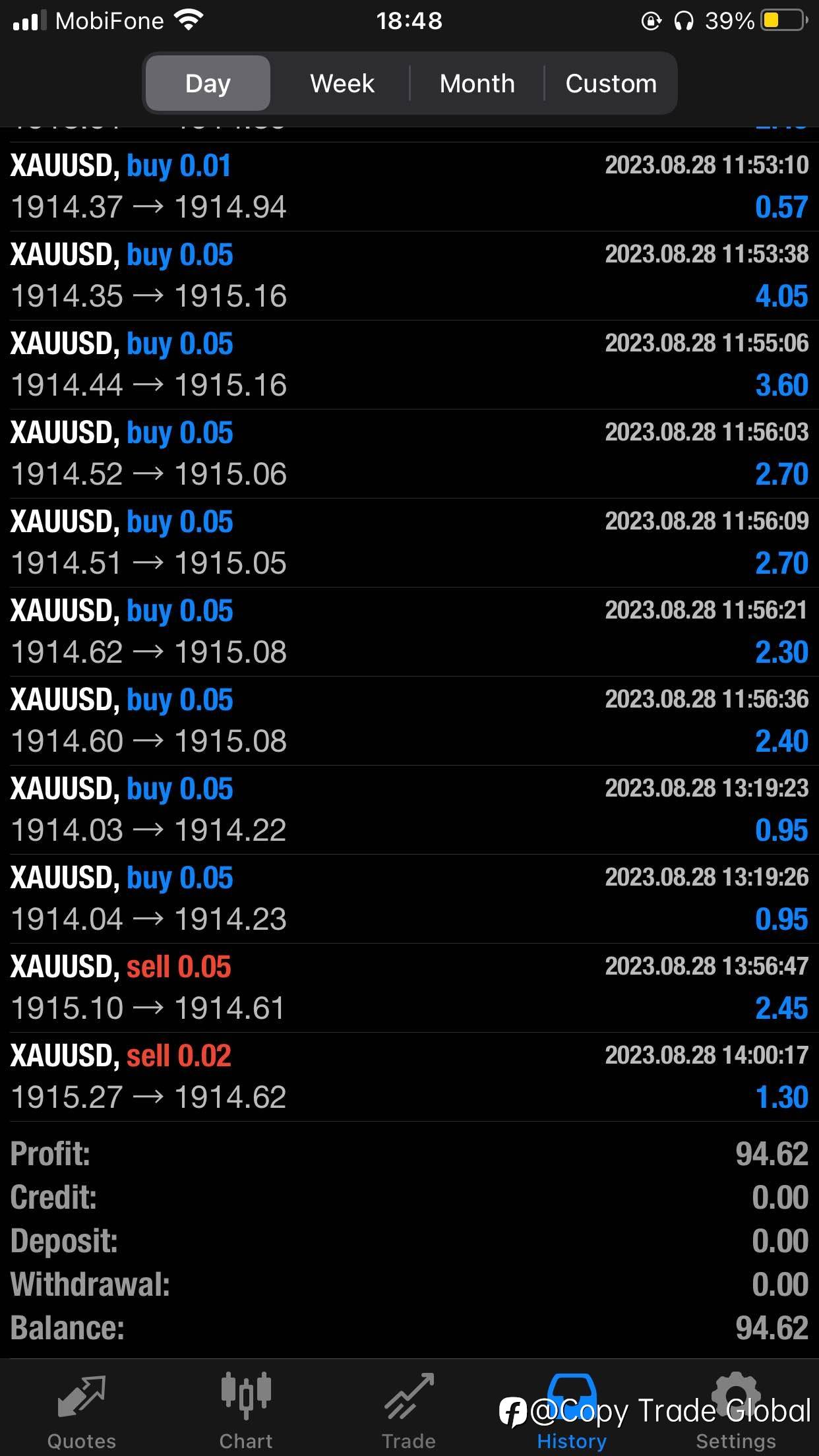Open the sell 0.02 trade at 14:00:17
The height and width of the screenshot is (1456, 819).
point(409,1077)
